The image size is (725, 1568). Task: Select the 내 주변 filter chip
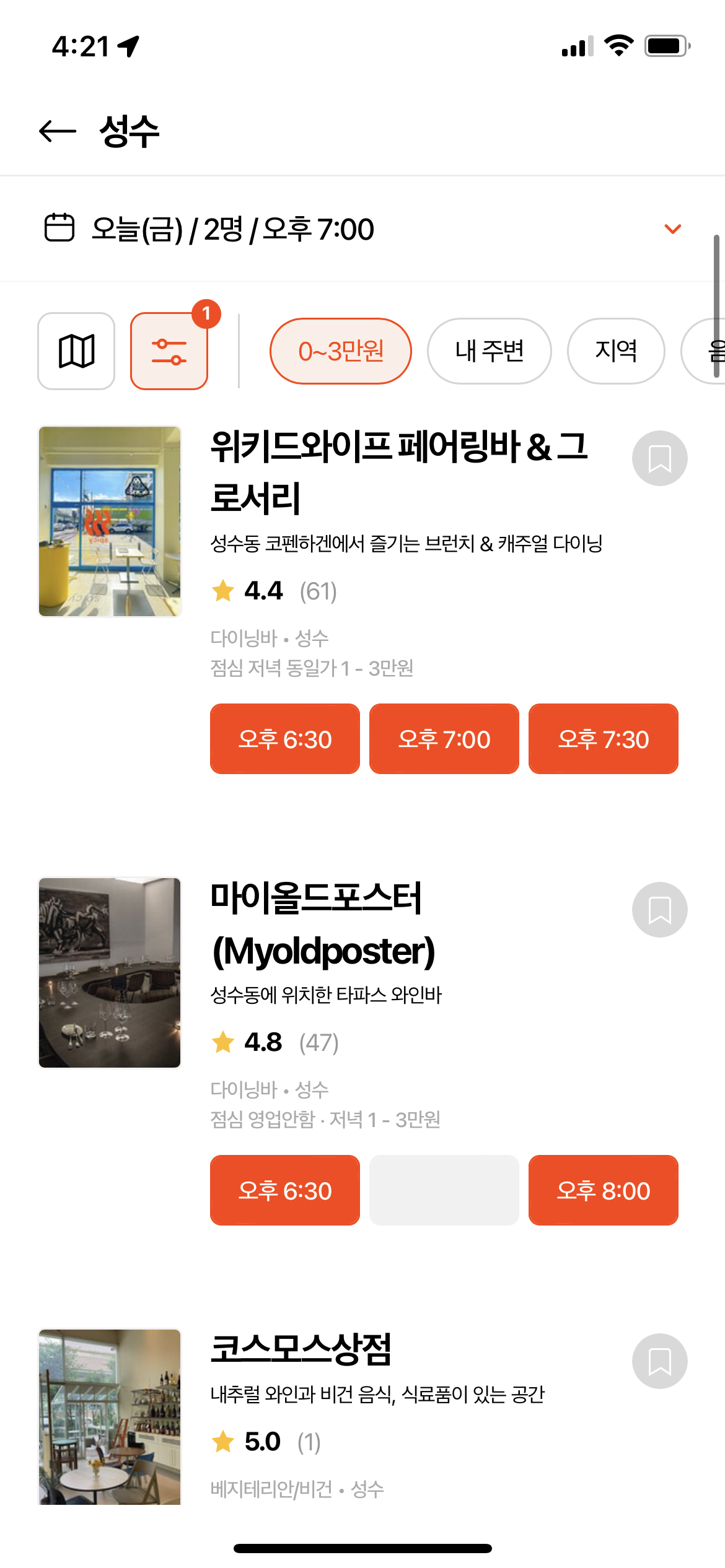click(x=489, y=351)
